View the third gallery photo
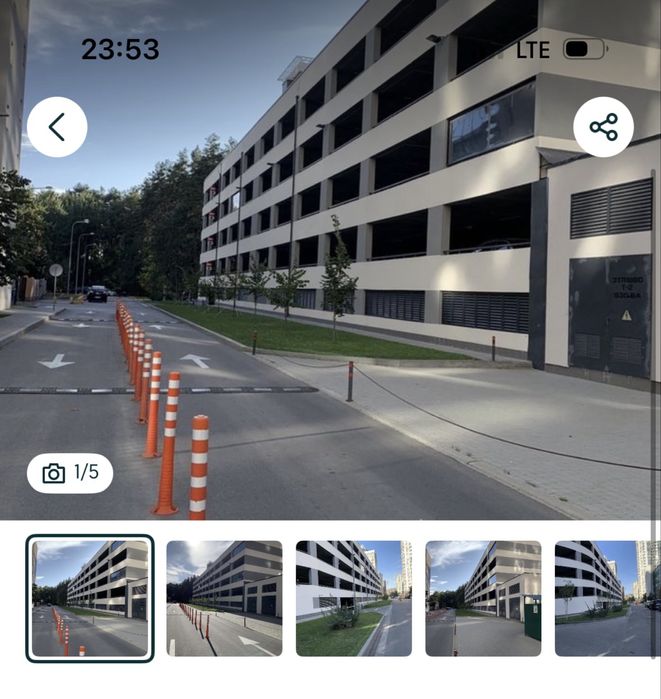Screen dimensions: 661x699 353,598
